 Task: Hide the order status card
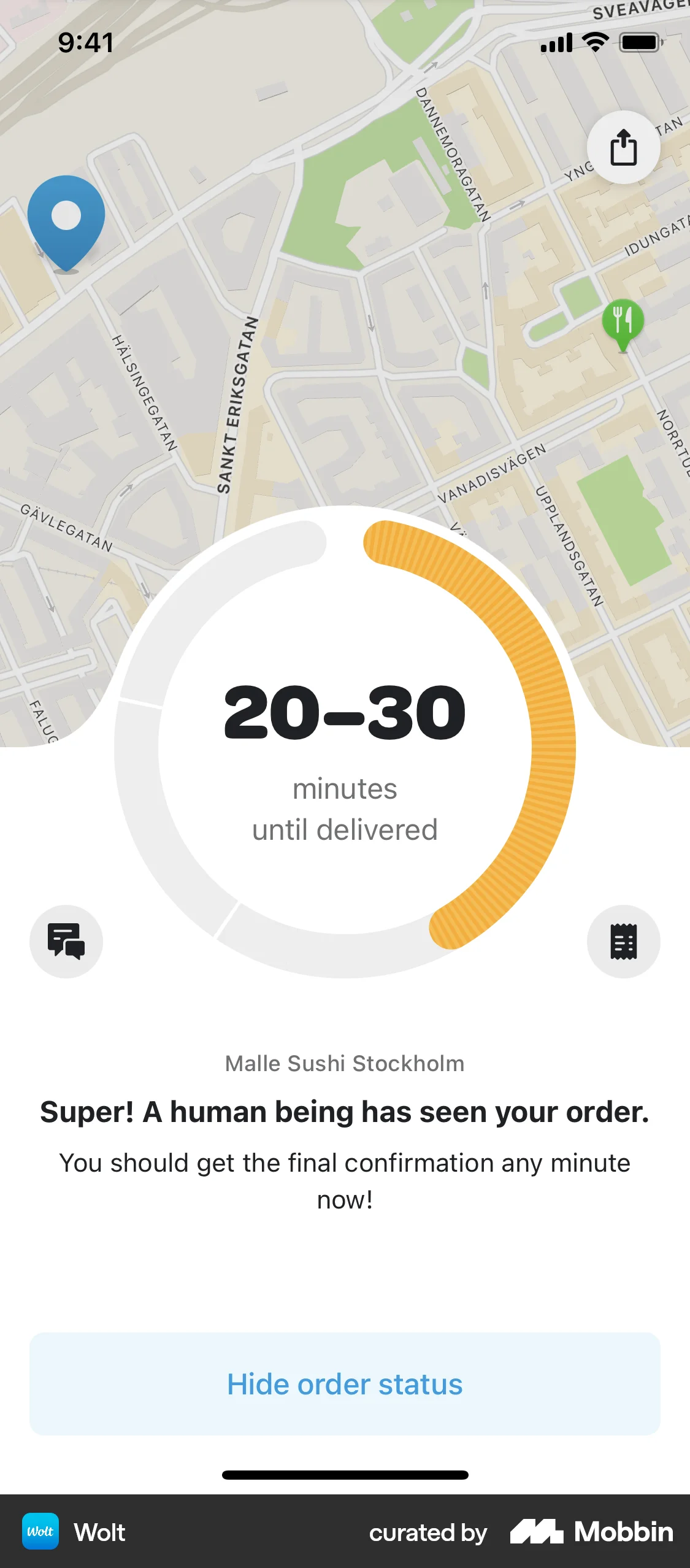(x=345, y=1384)
